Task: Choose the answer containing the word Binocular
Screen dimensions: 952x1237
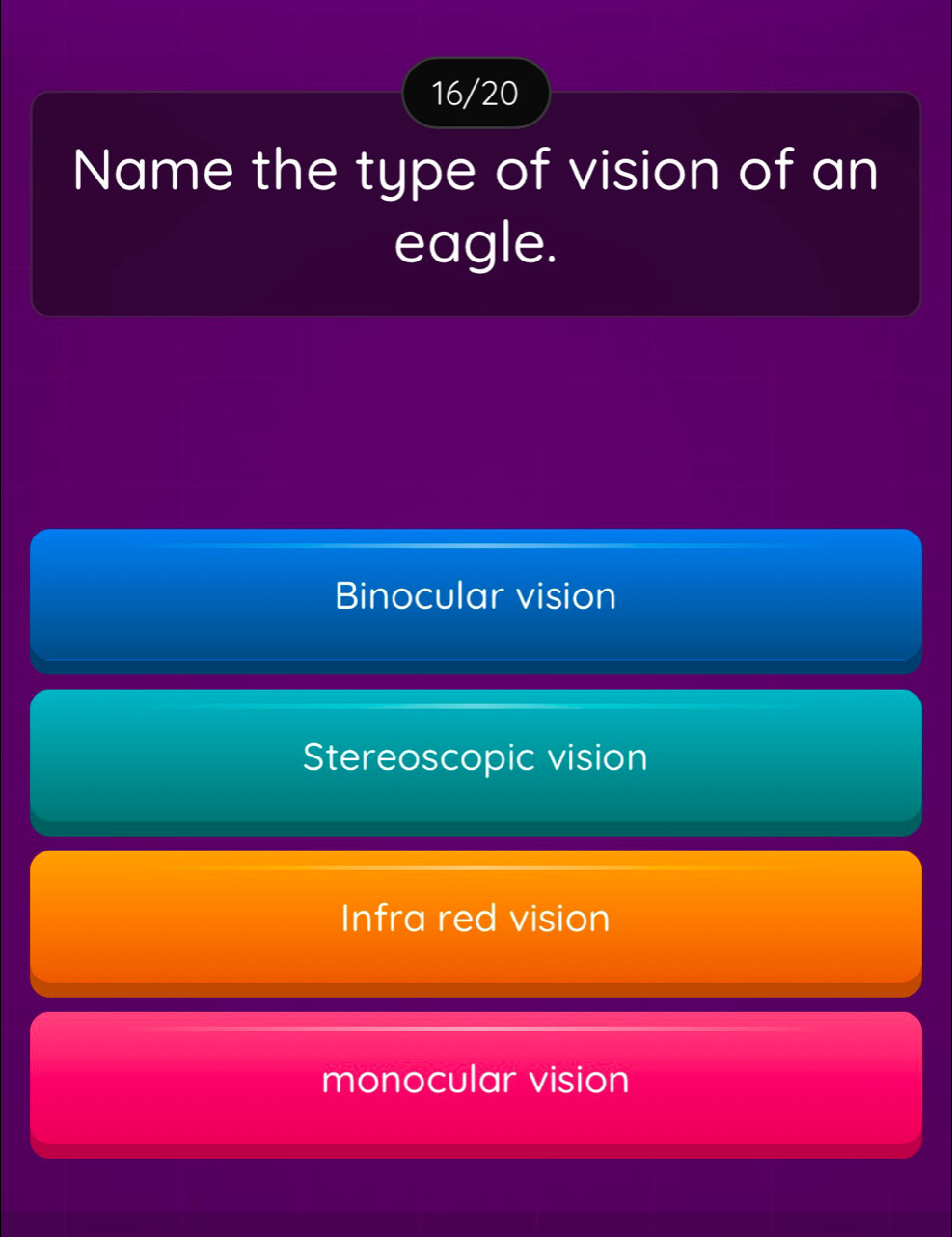Action: (476, 597)
